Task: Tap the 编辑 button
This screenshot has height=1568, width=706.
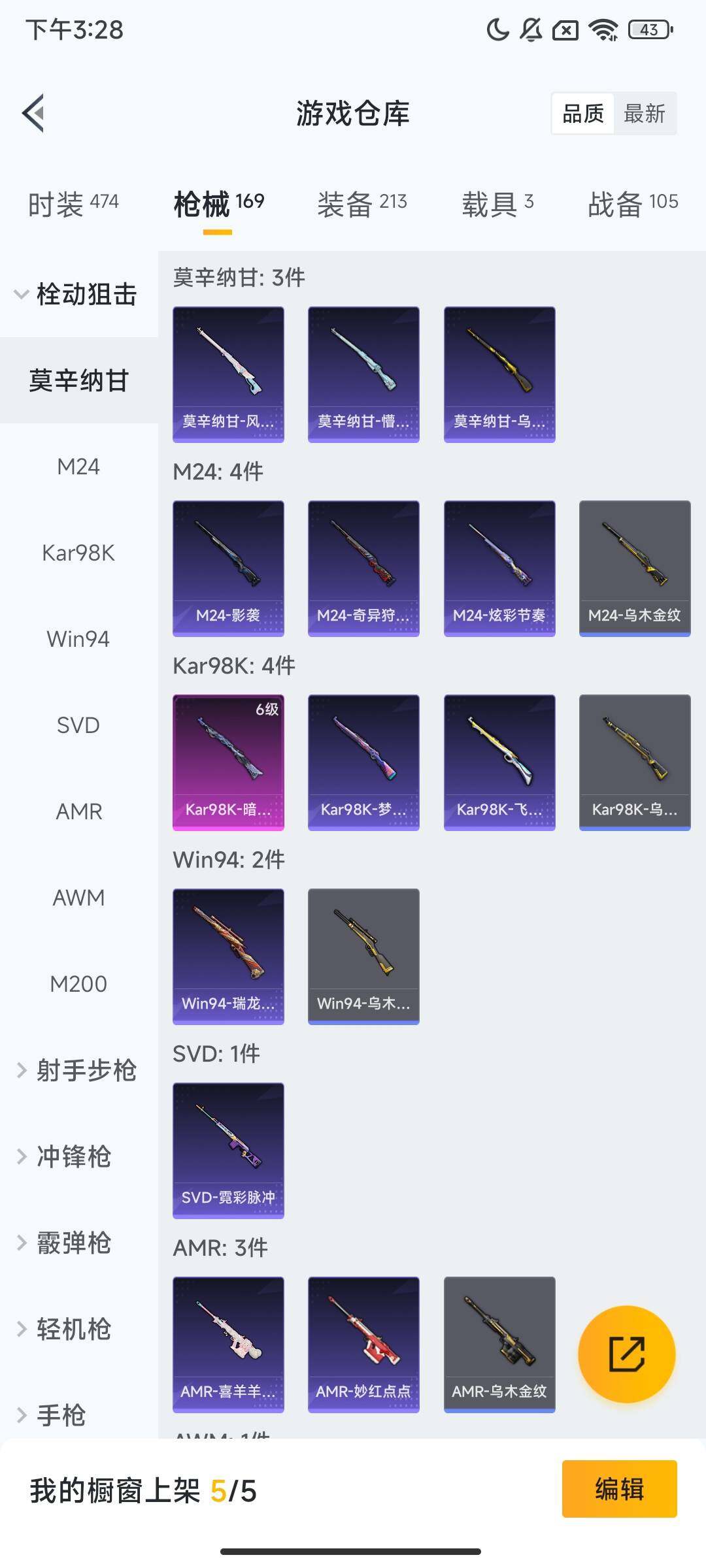Action: pos(619,1489)
